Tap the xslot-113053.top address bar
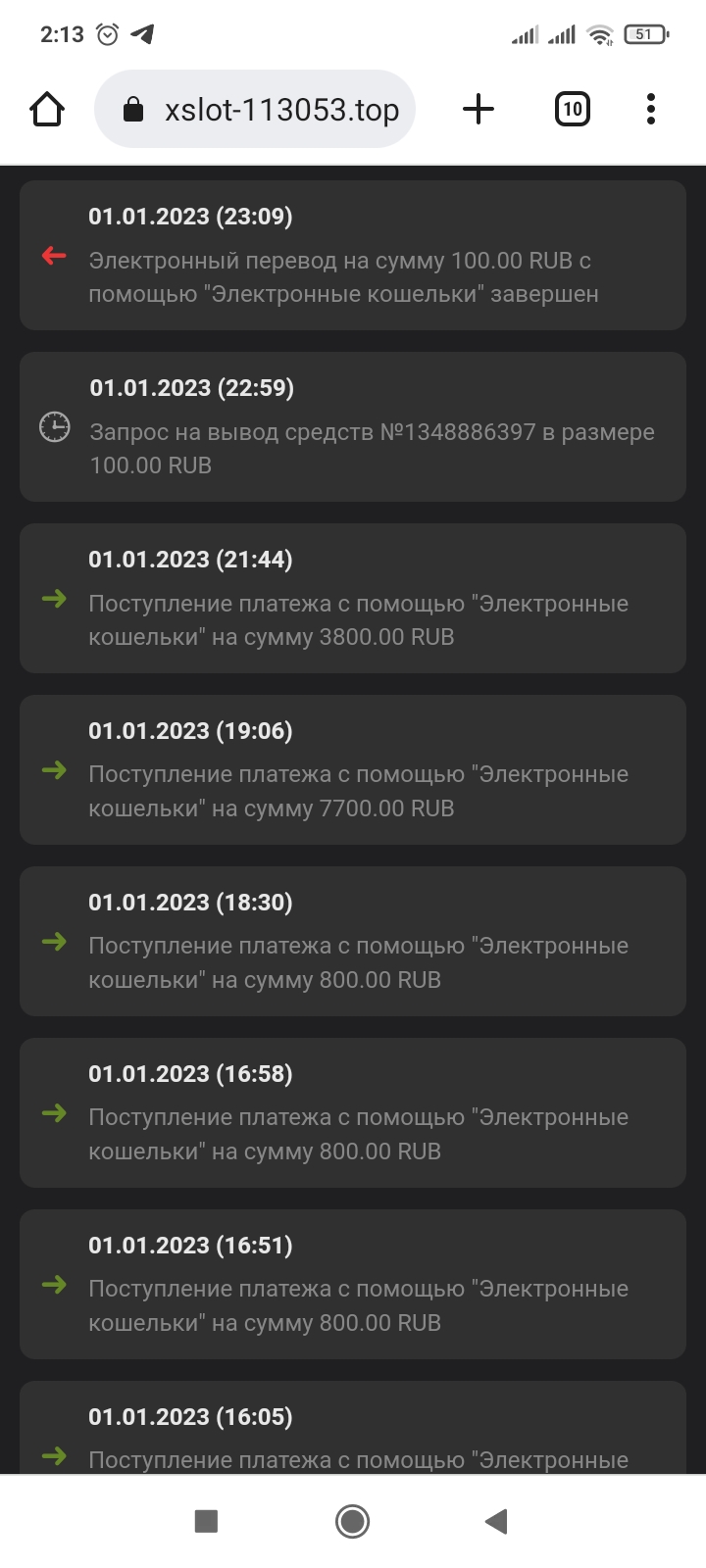 pyautogui.click(x=255, y=109)
